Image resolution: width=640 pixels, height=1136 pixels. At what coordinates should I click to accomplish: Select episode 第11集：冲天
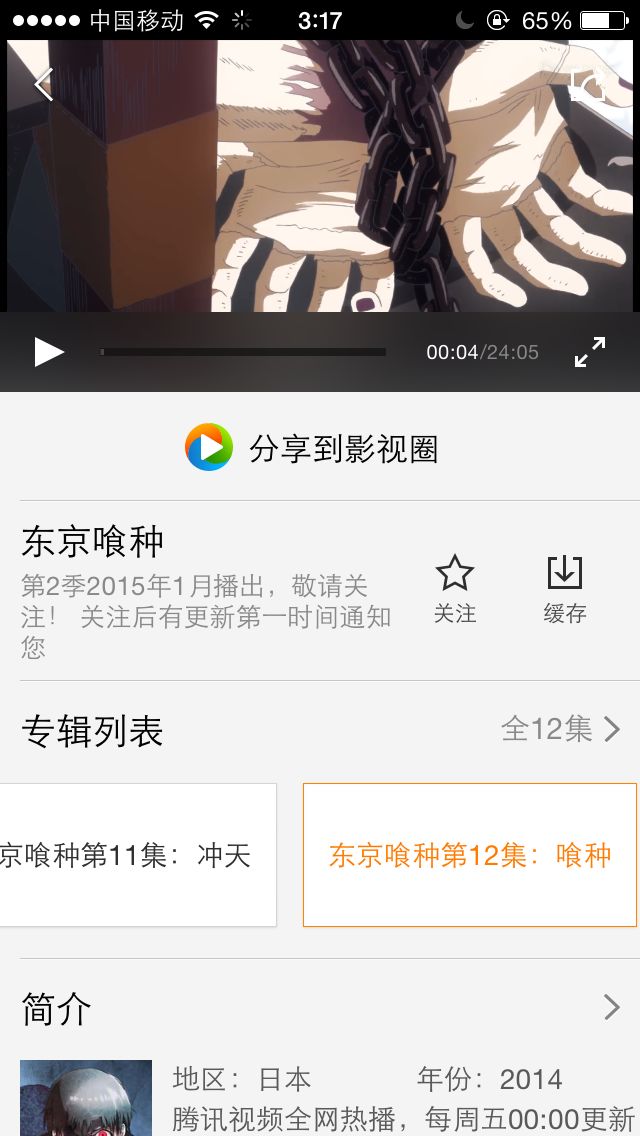[x=138, y=855]
